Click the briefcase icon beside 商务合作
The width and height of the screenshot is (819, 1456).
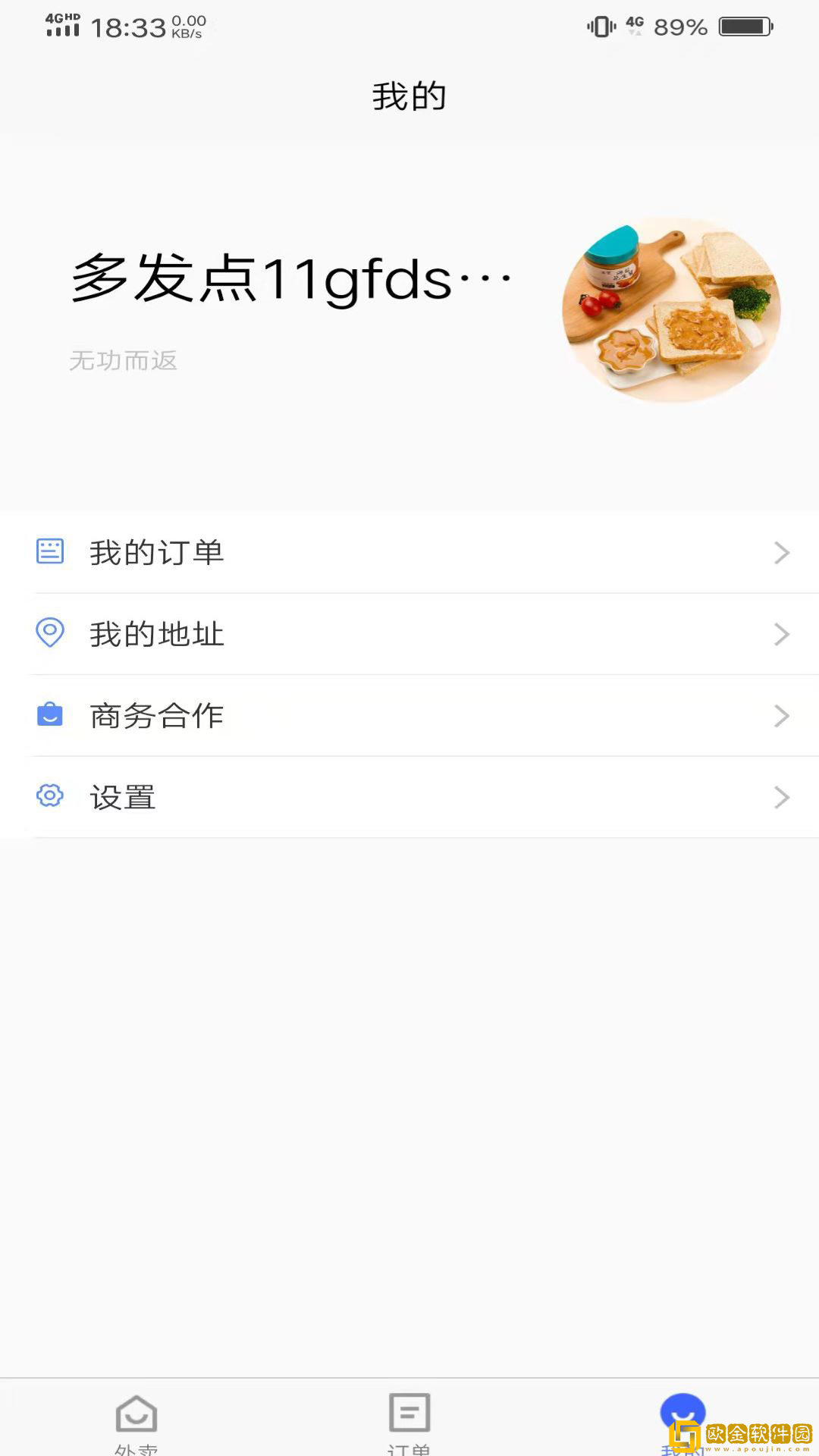49,715
